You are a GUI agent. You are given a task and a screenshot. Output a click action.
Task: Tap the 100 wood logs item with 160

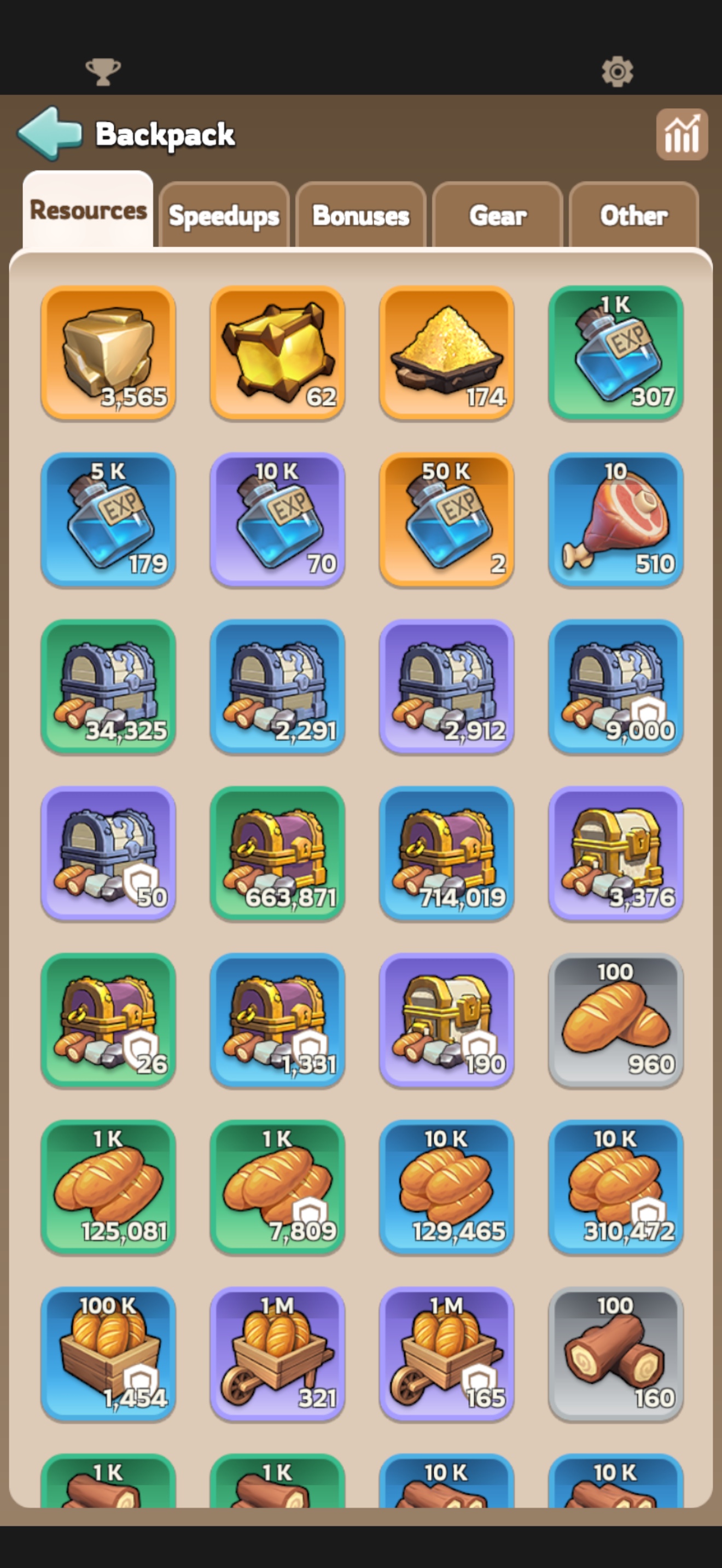616,1354
